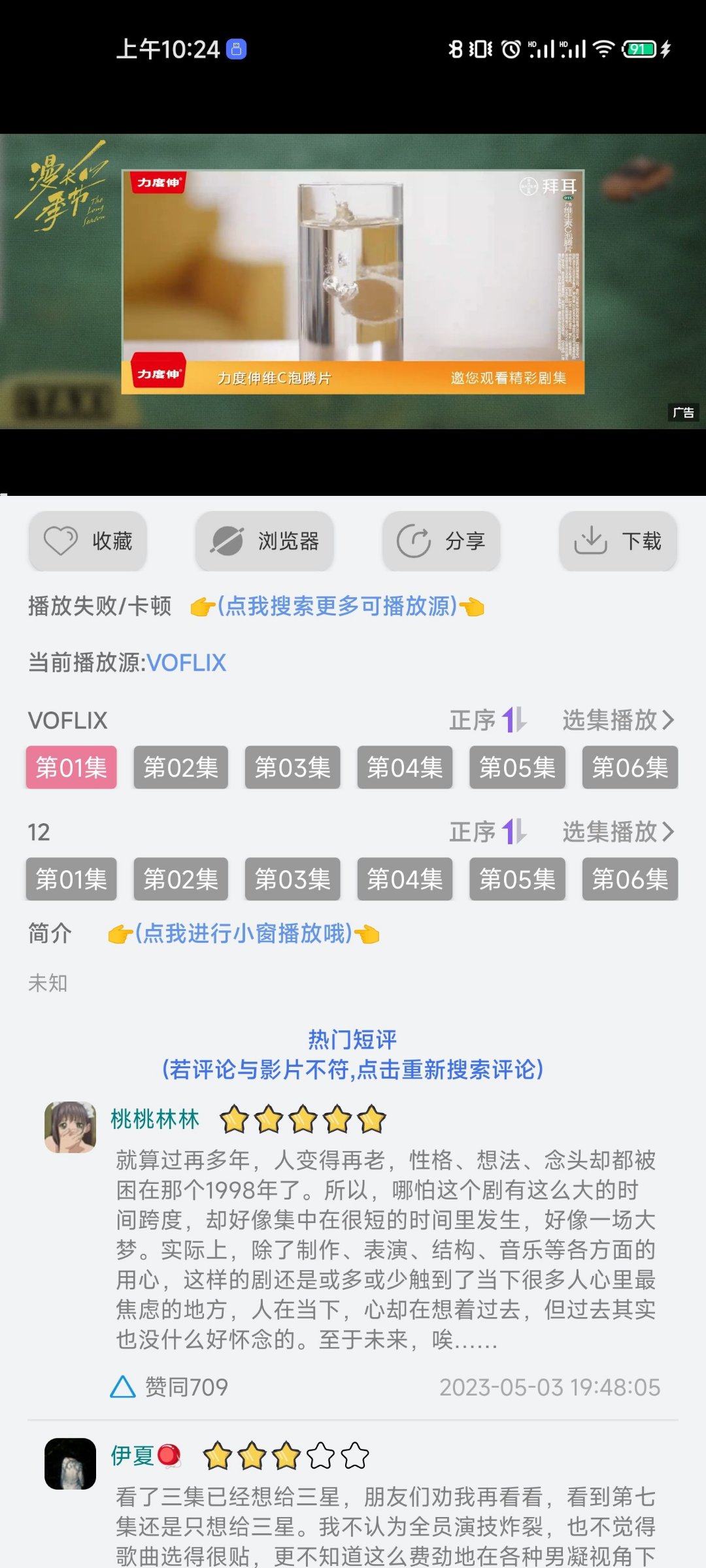706x1568 pixels.
Task: Toggle 正序 sort order for VOFLIX source
Action: click(x=488, y=720)
